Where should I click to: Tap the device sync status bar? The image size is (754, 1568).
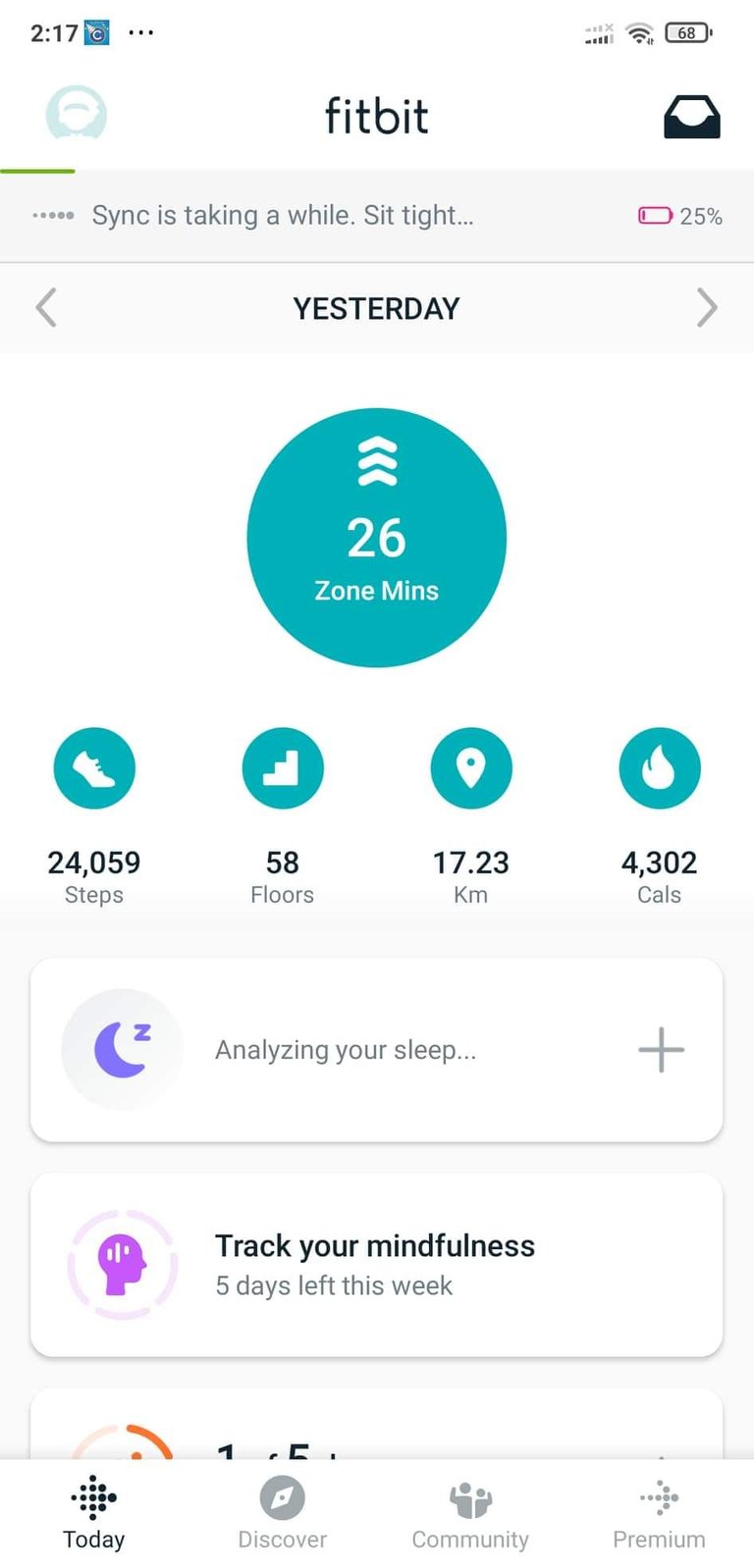click(x=377, y=216)
